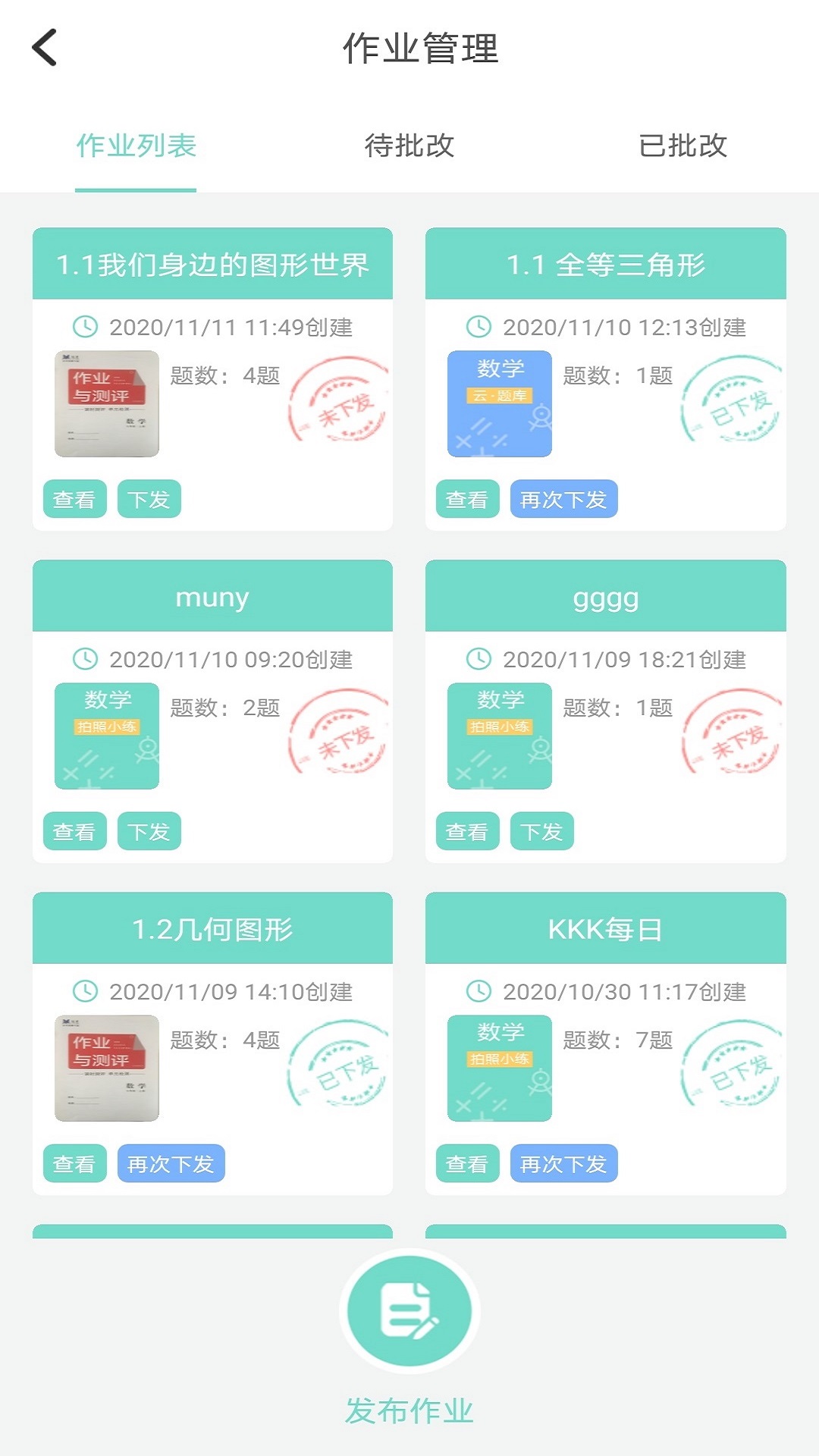Select the 数学 拍照小练 icon on muny card
This screenshot has height=1456, width=819.
[x=107, y=735]
